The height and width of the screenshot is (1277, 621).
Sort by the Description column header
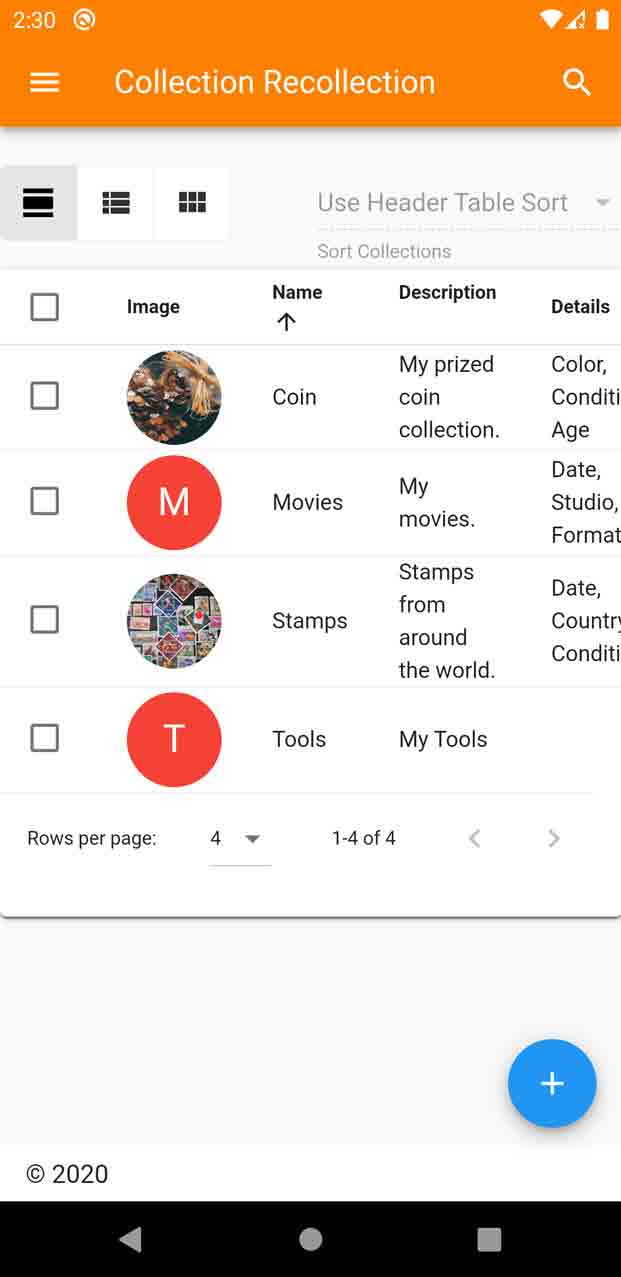[x=447, y=292]
